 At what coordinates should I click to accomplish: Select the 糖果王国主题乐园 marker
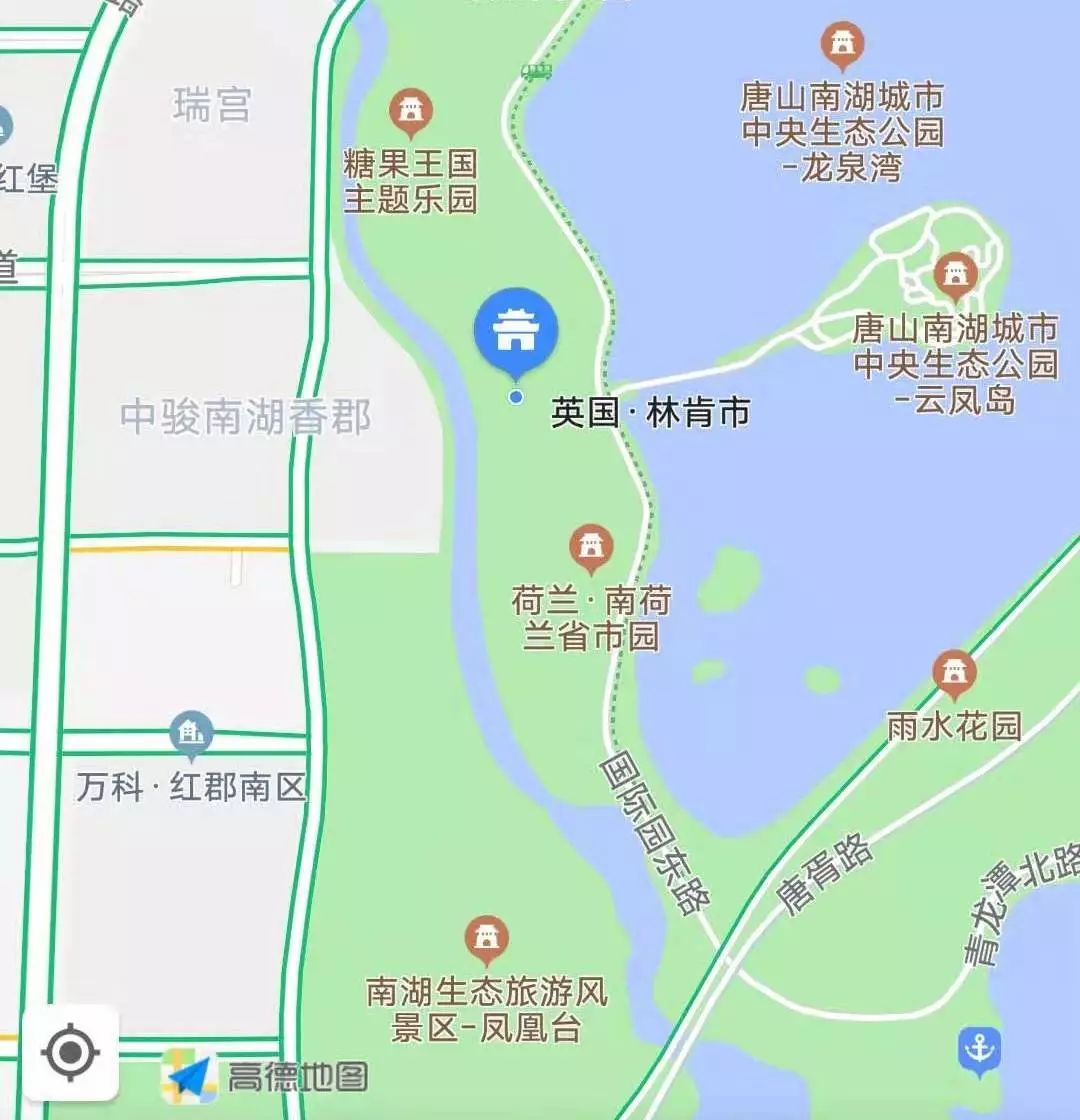click(x=411, y=110)
